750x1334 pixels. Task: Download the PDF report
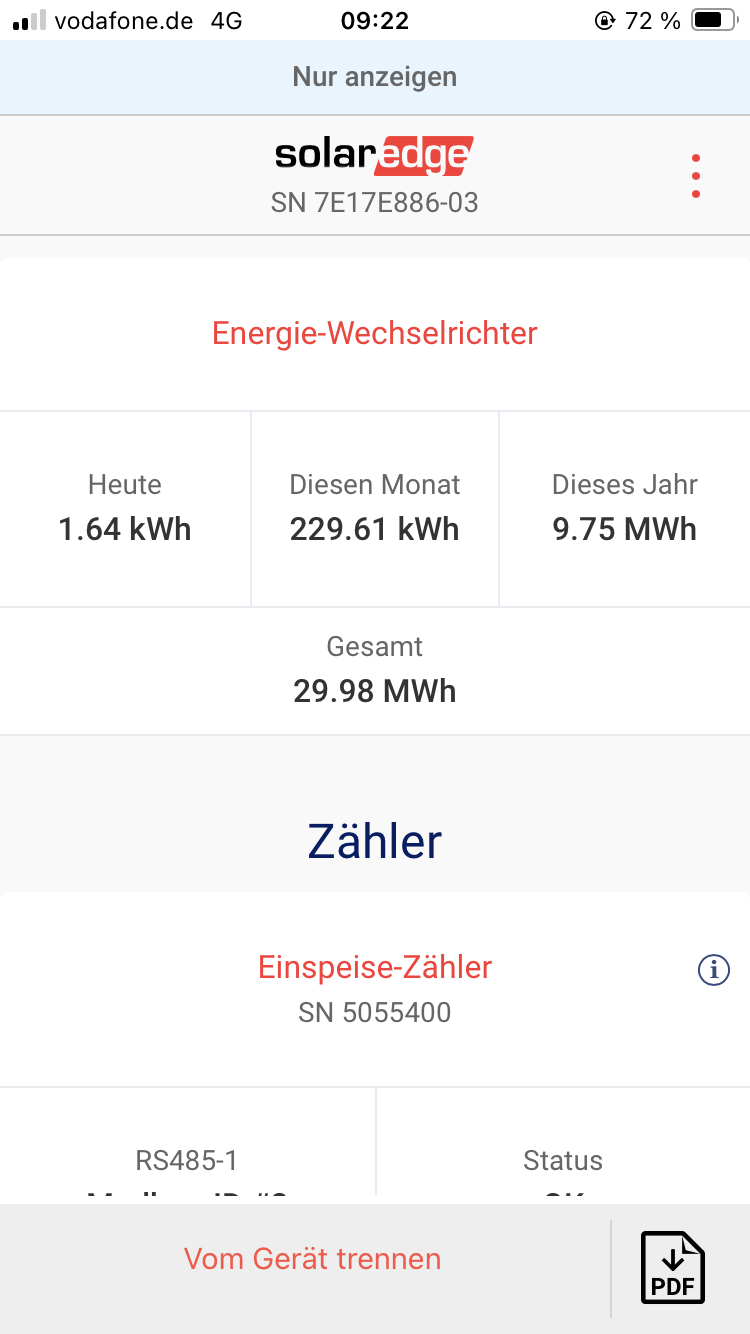[x=673, y=1267]
